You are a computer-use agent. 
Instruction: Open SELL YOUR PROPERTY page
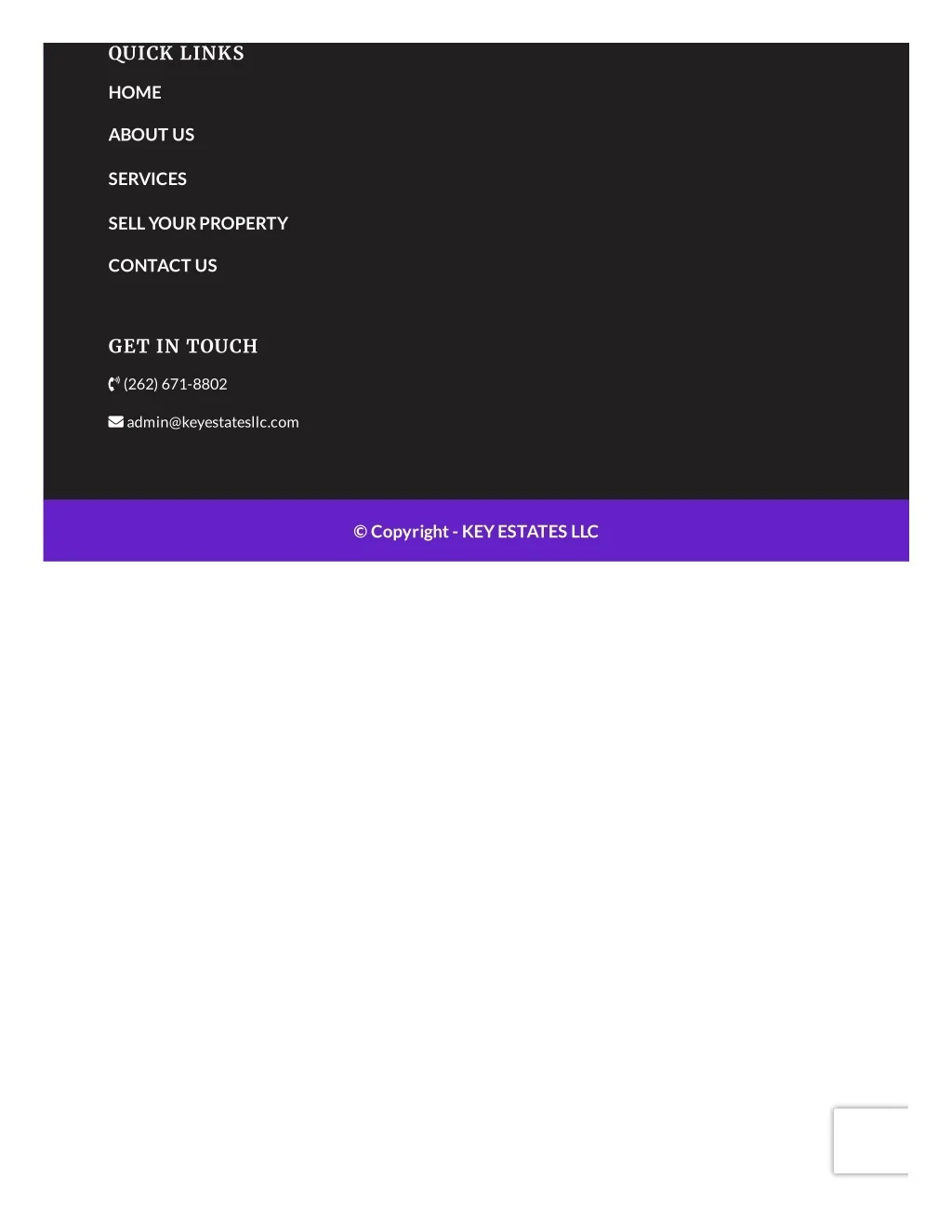[198, 223]
